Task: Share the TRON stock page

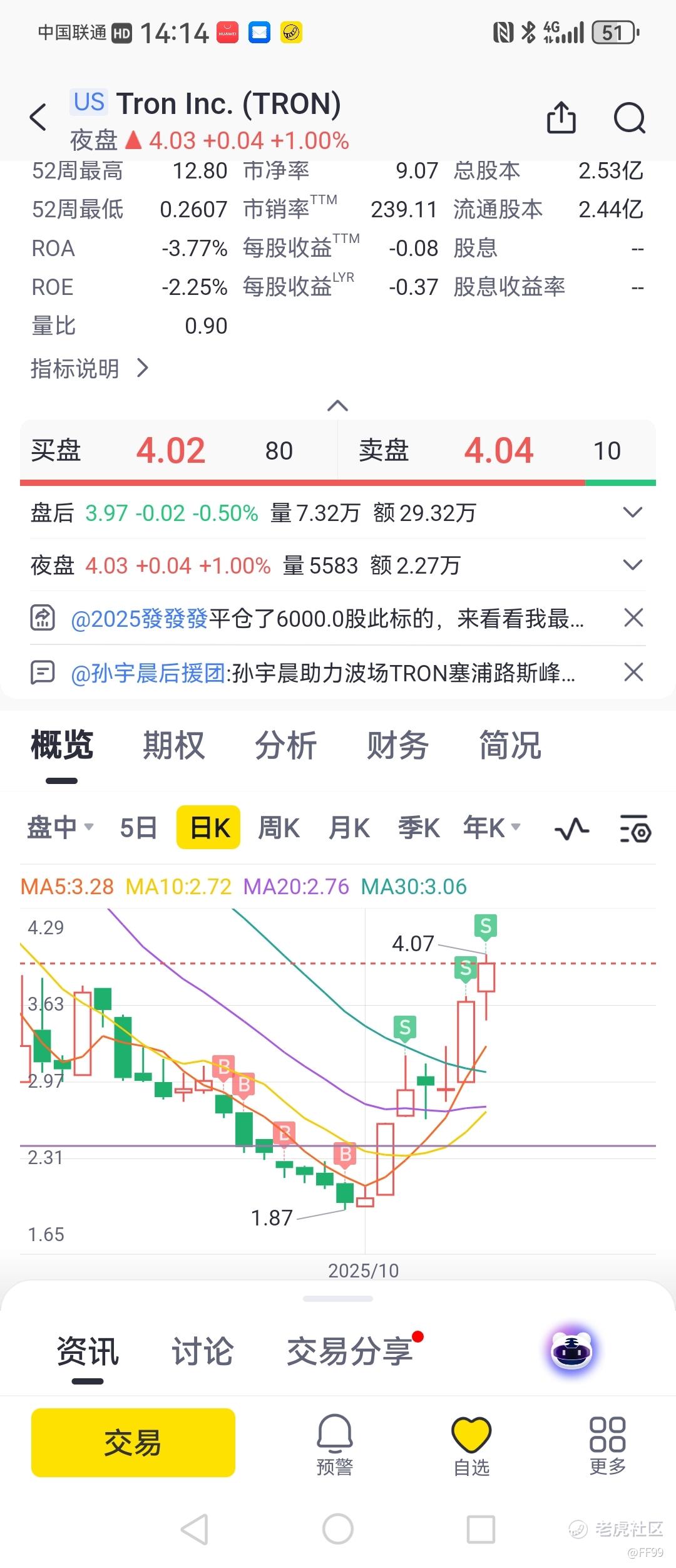Action: (x=561, y=117)
